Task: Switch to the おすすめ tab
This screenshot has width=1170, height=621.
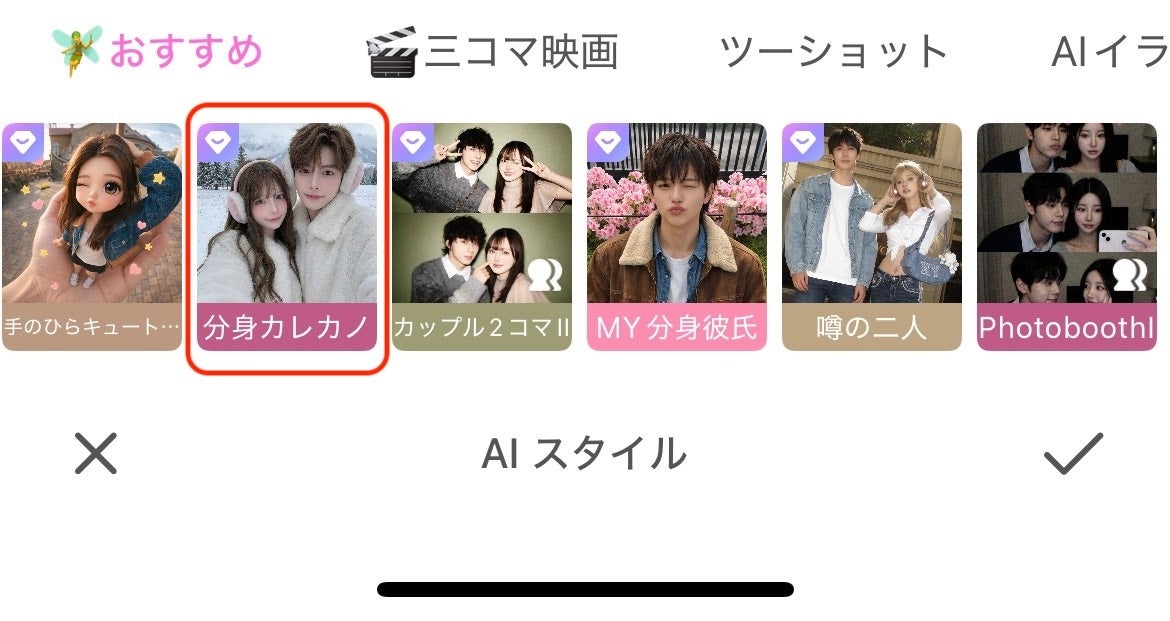Action: coord(158,51)
